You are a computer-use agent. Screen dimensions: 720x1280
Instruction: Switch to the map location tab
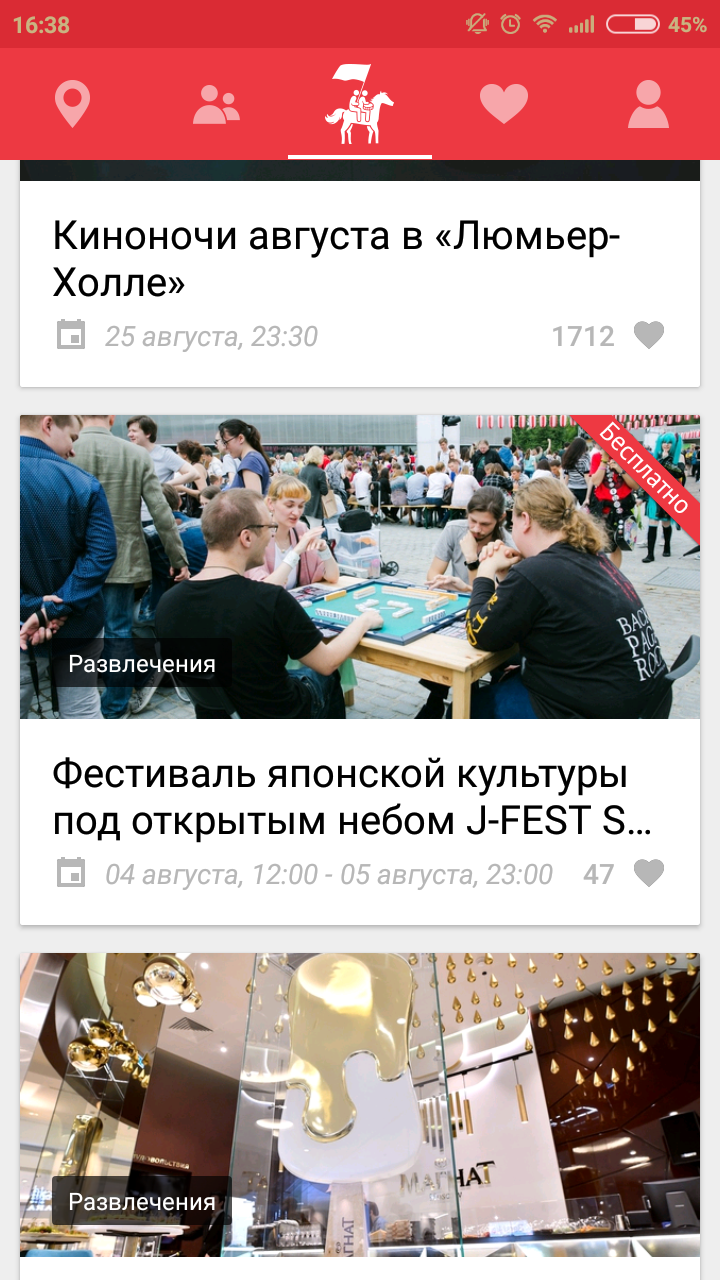tap(72, 104)
